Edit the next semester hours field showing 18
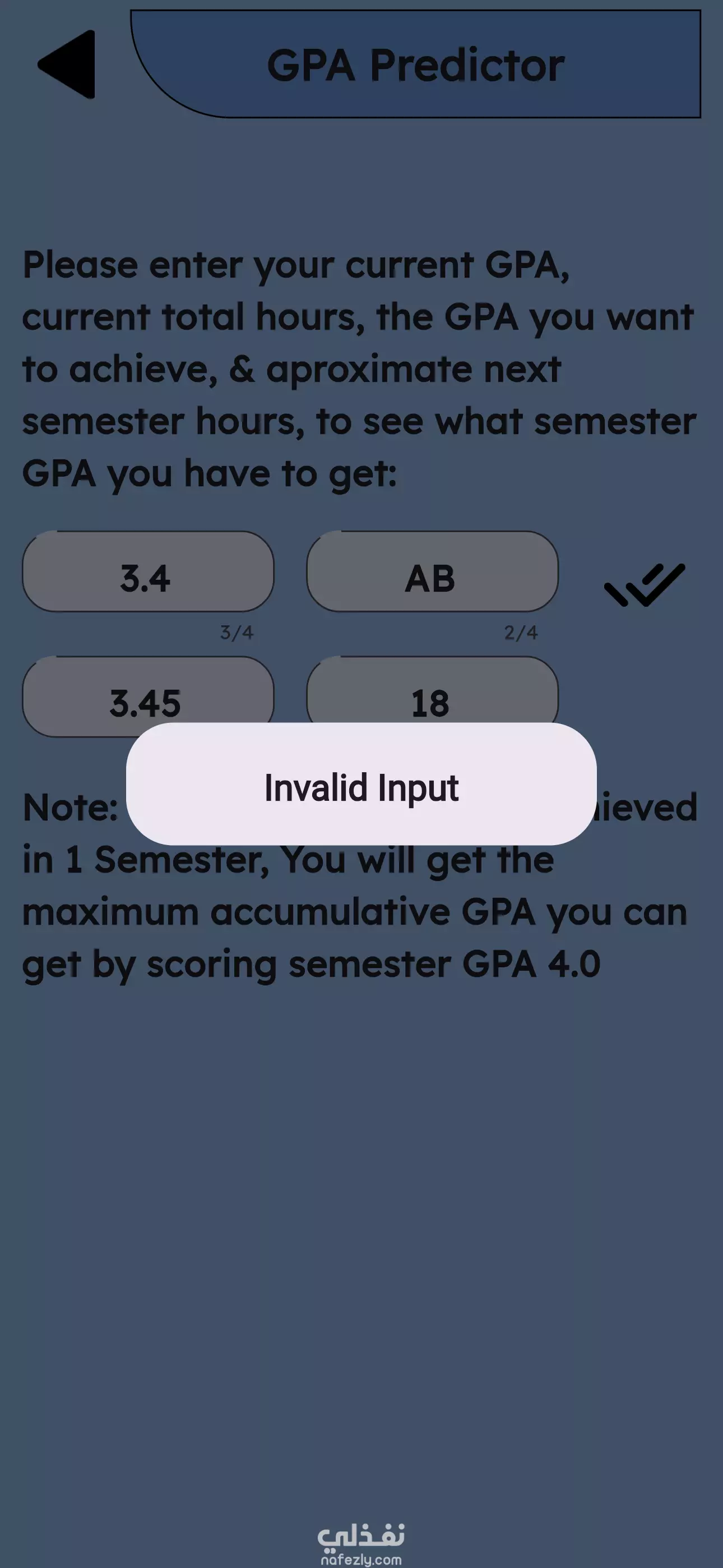 [x=432, y=694]
